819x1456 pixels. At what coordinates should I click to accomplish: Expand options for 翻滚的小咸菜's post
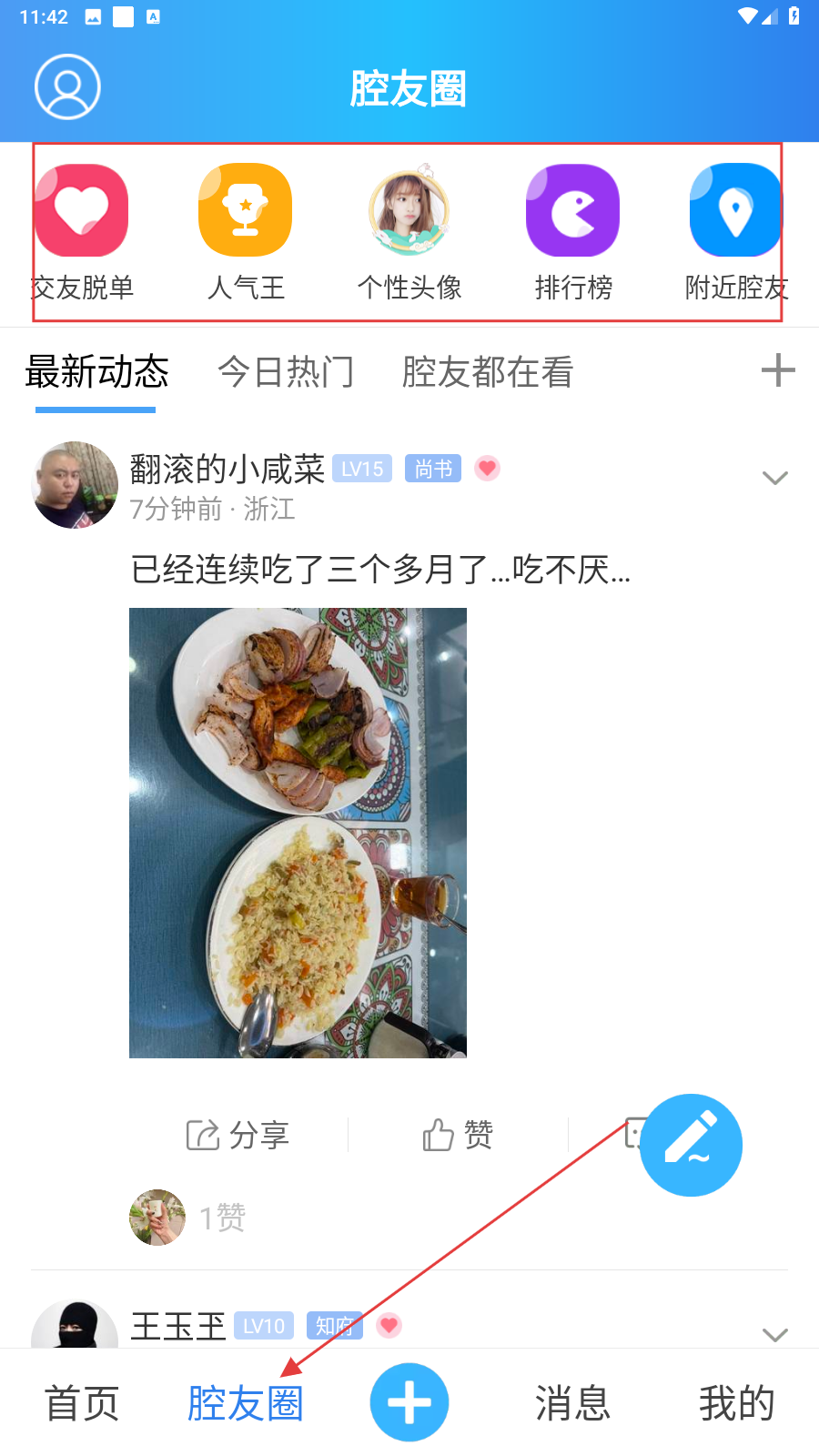pyautogui.click(x=774, y=478)
